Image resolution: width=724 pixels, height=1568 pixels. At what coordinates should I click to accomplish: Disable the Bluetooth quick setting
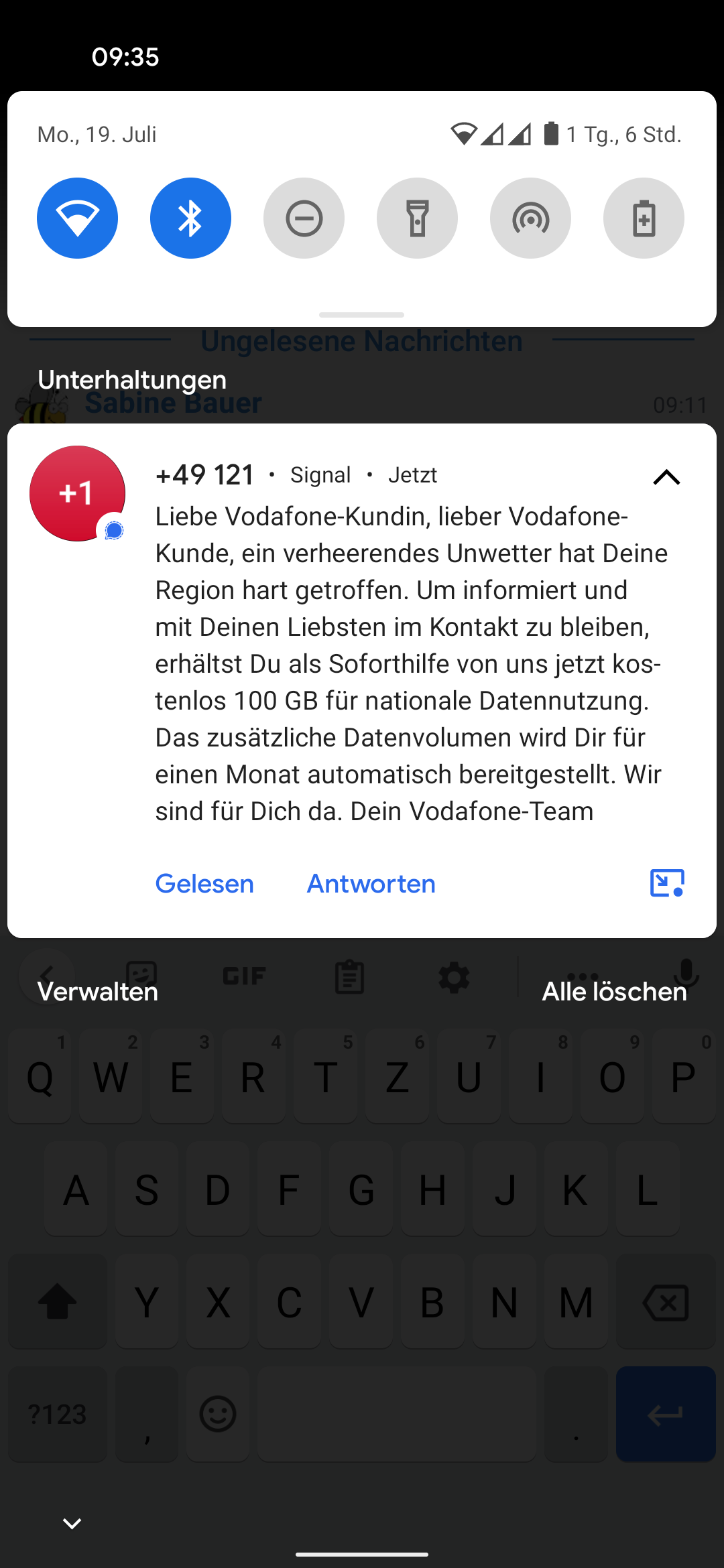click(190, 218)
